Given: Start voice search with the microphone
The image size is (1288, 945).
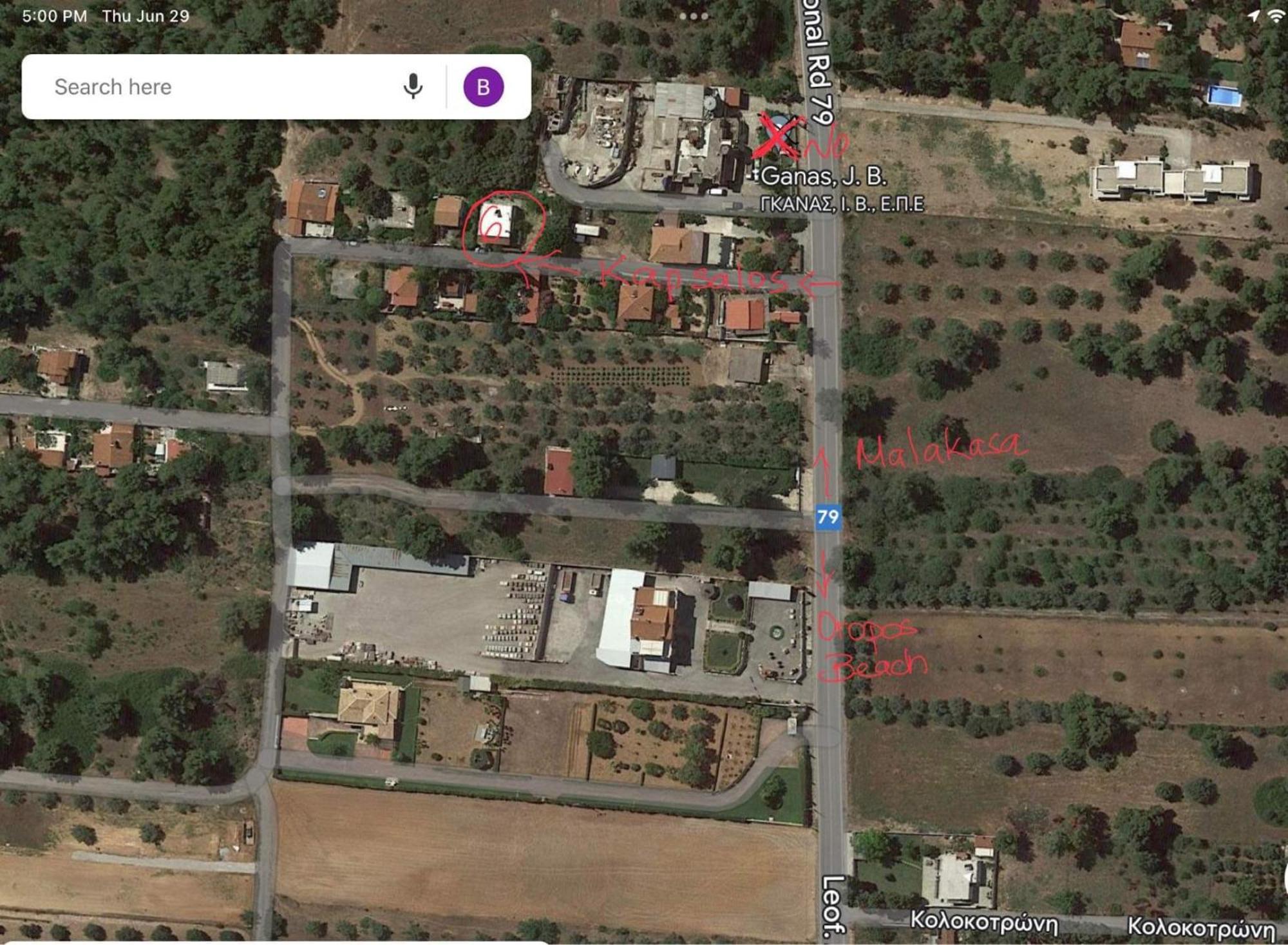Looking at the screenshot, I should pos(413,86).
